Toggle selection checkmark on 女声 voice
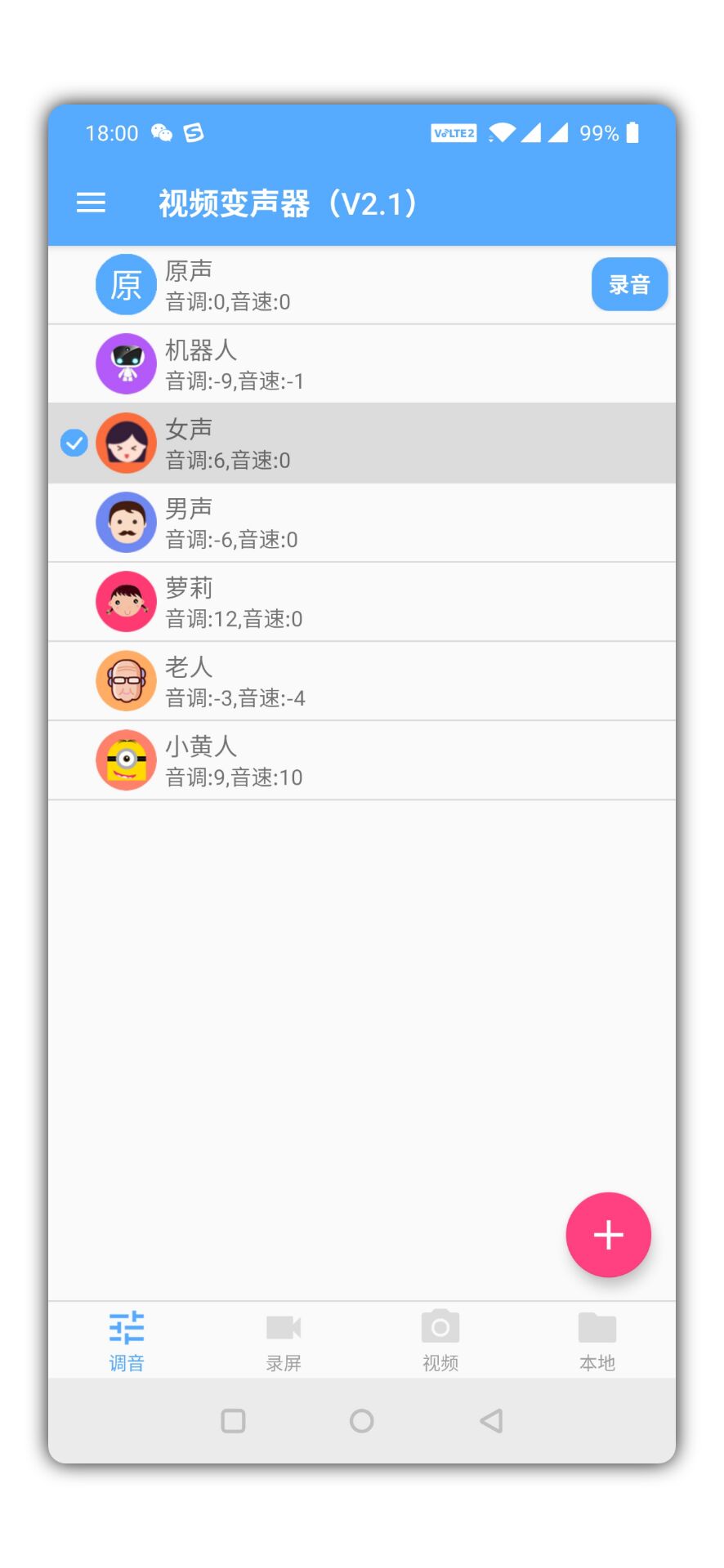Image resolution: width=724 pixels, height=1568 pixels. tap(74, 442)
